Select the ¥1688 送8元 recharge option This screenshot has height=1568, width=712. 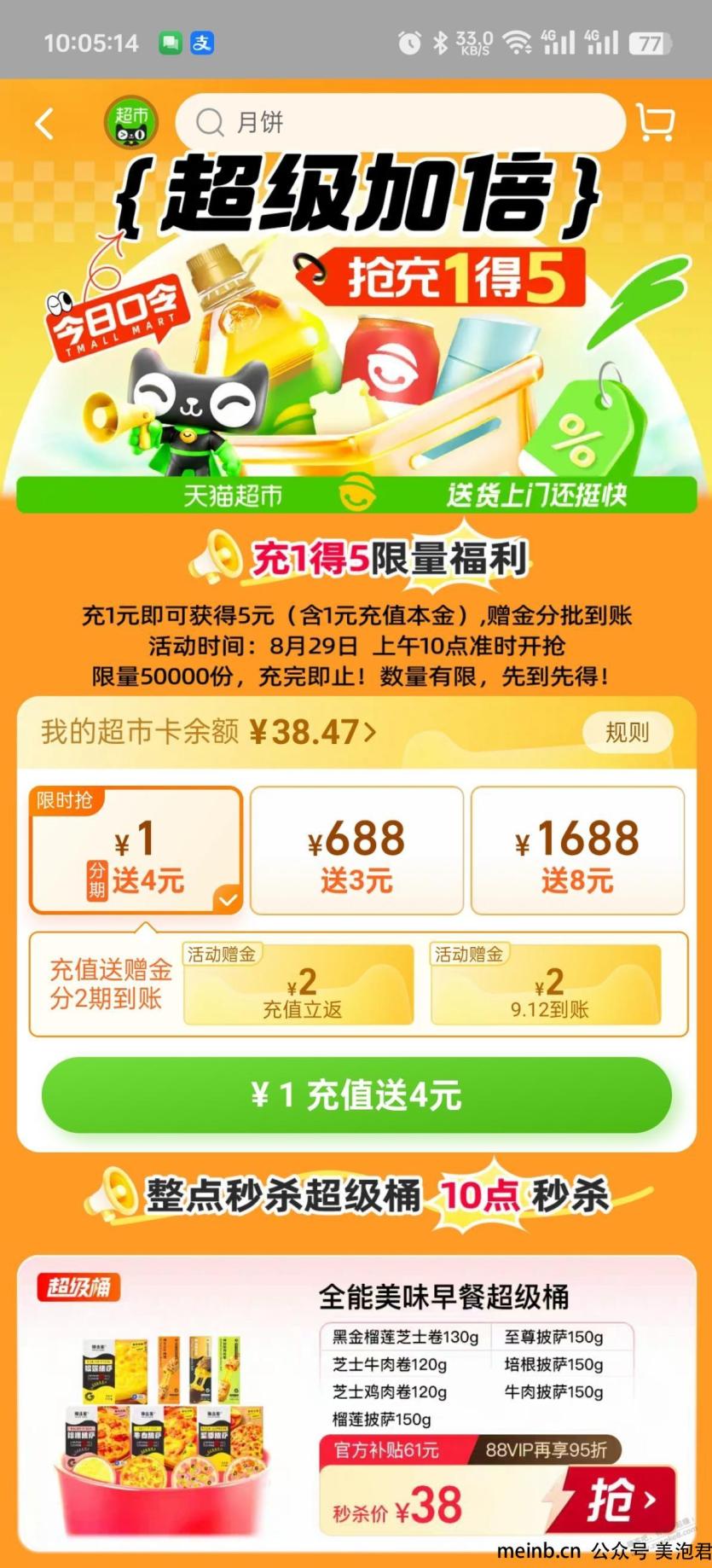[577, 851]
